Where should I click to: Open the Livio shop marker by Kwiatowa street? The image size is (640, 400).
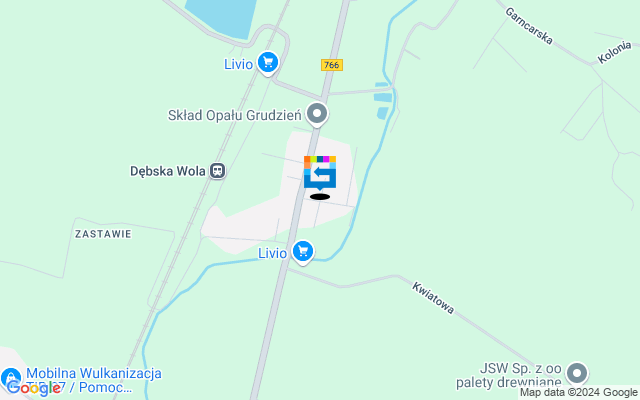(303, 252)
